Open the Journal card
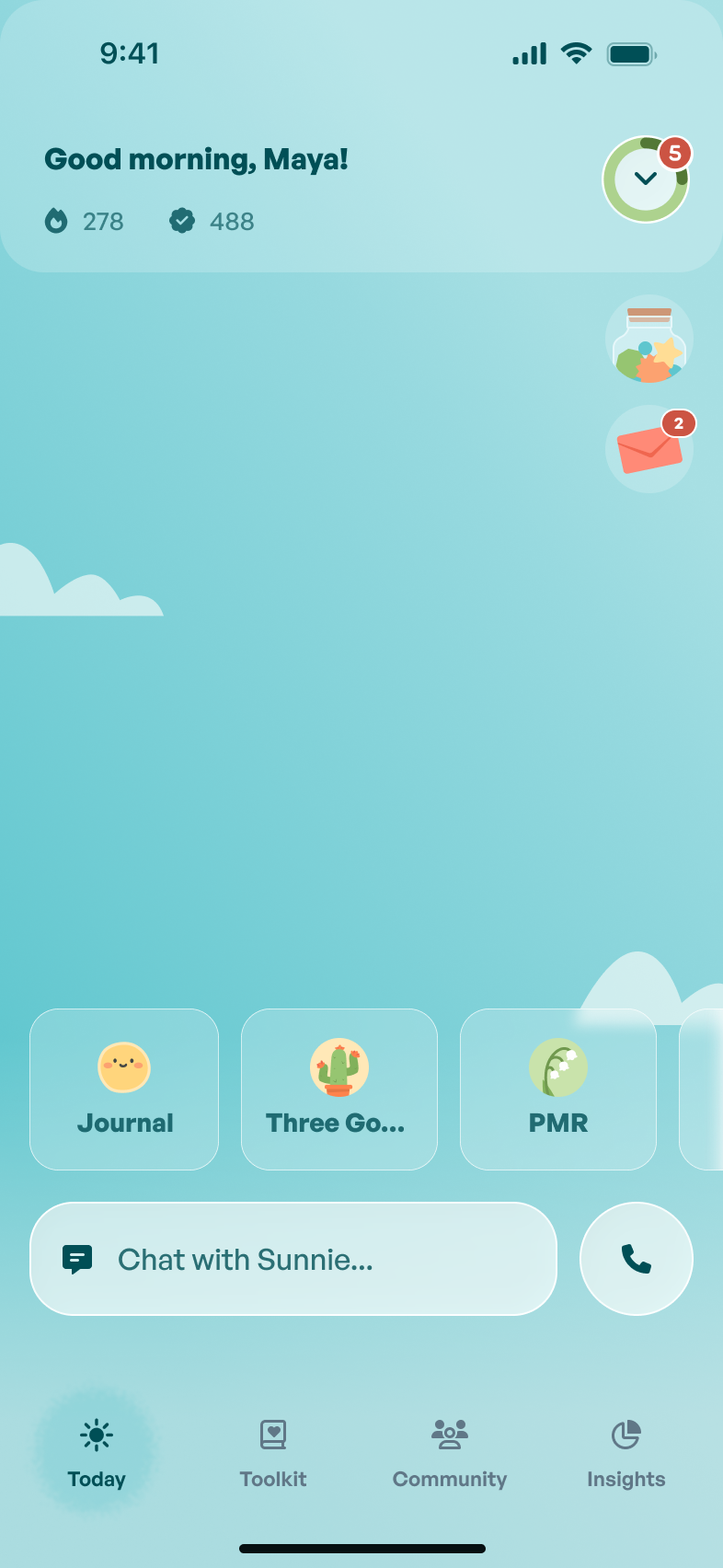This screenshot has height=1568, width=723. (x=124, y=1090)
